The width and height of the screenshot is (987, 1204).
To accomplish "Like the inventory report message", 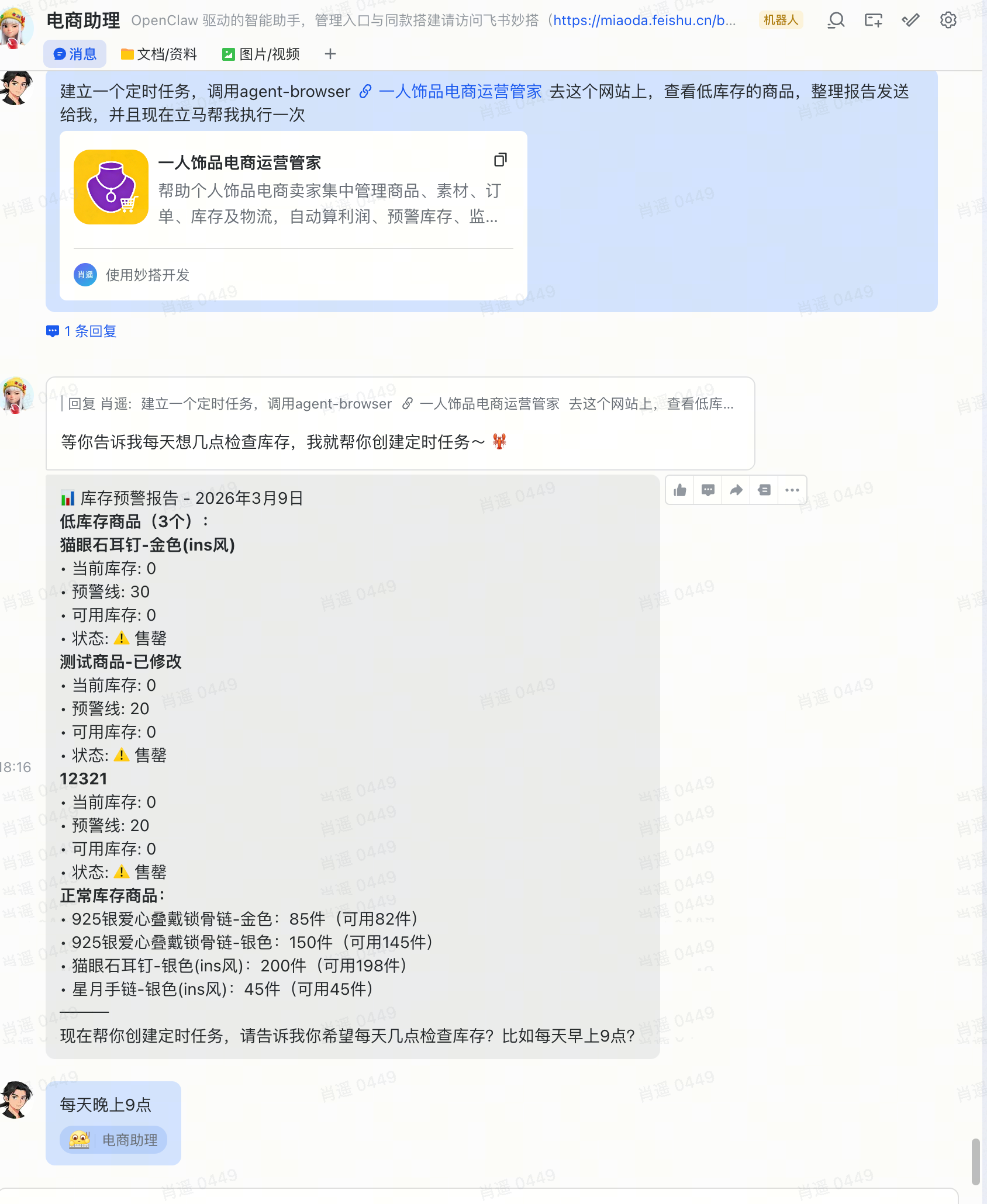I will point(680,490).
